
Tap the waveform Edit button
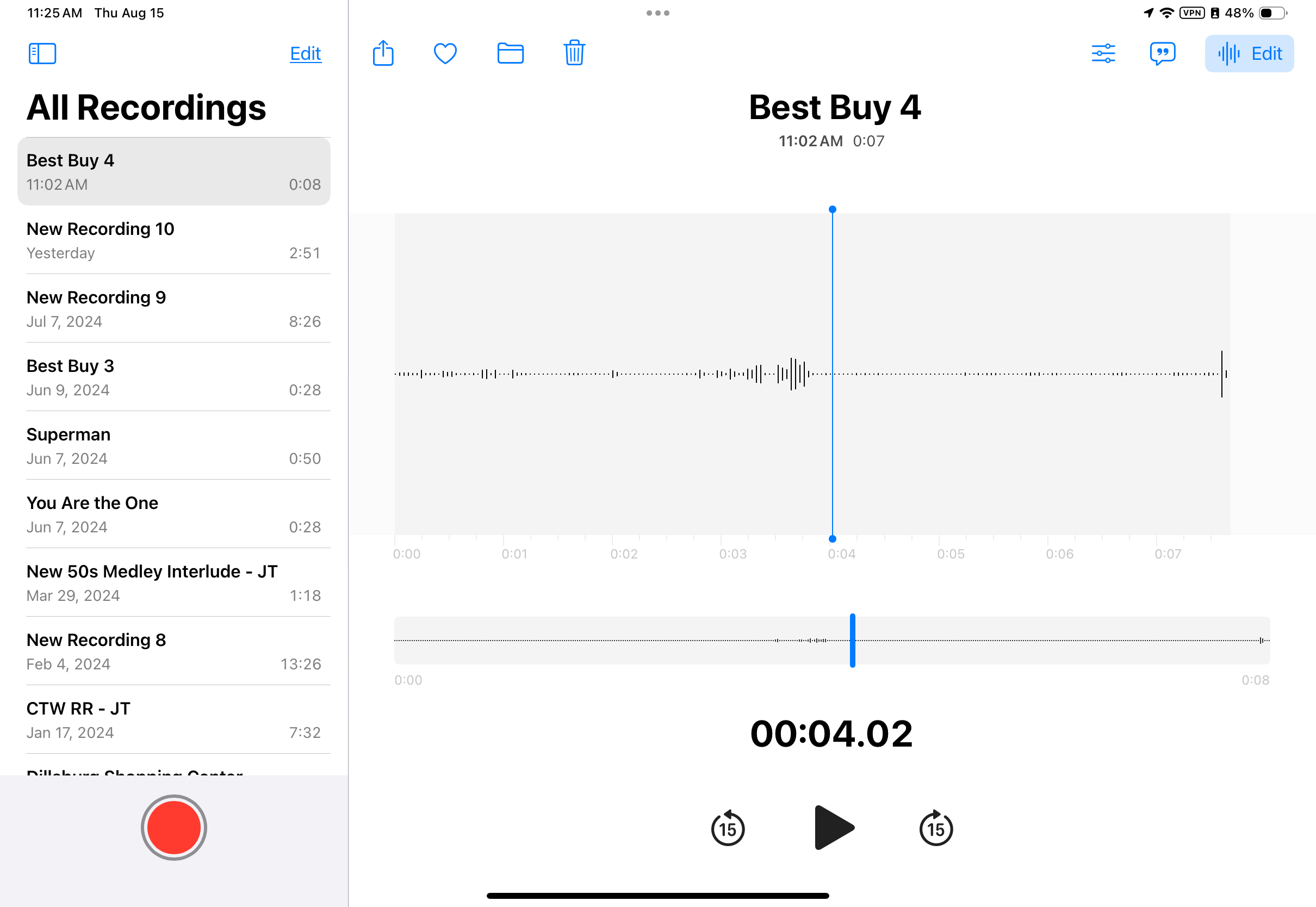(1249, 53)
